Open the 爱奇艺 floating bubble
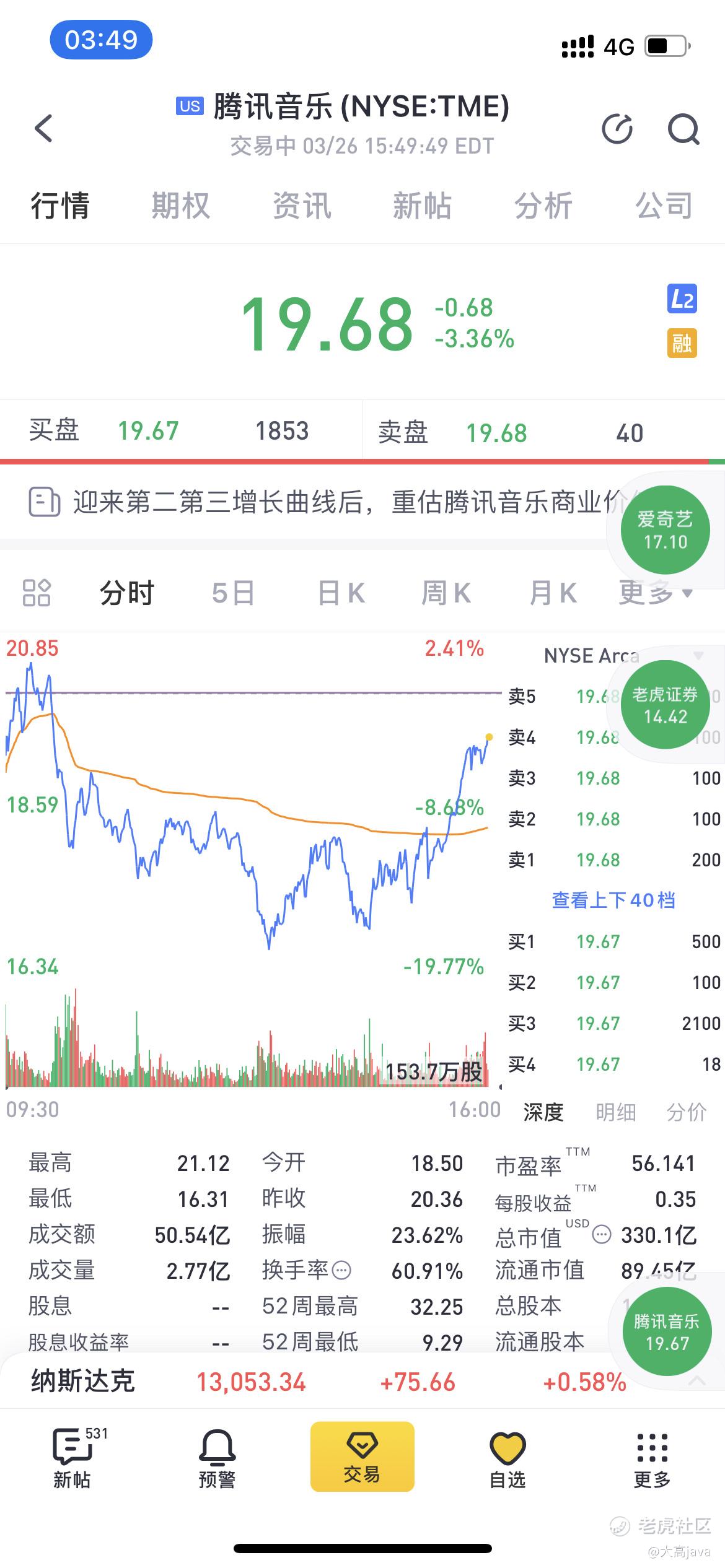This screenshot has height=1568, width=725. (x=665, y=530)
